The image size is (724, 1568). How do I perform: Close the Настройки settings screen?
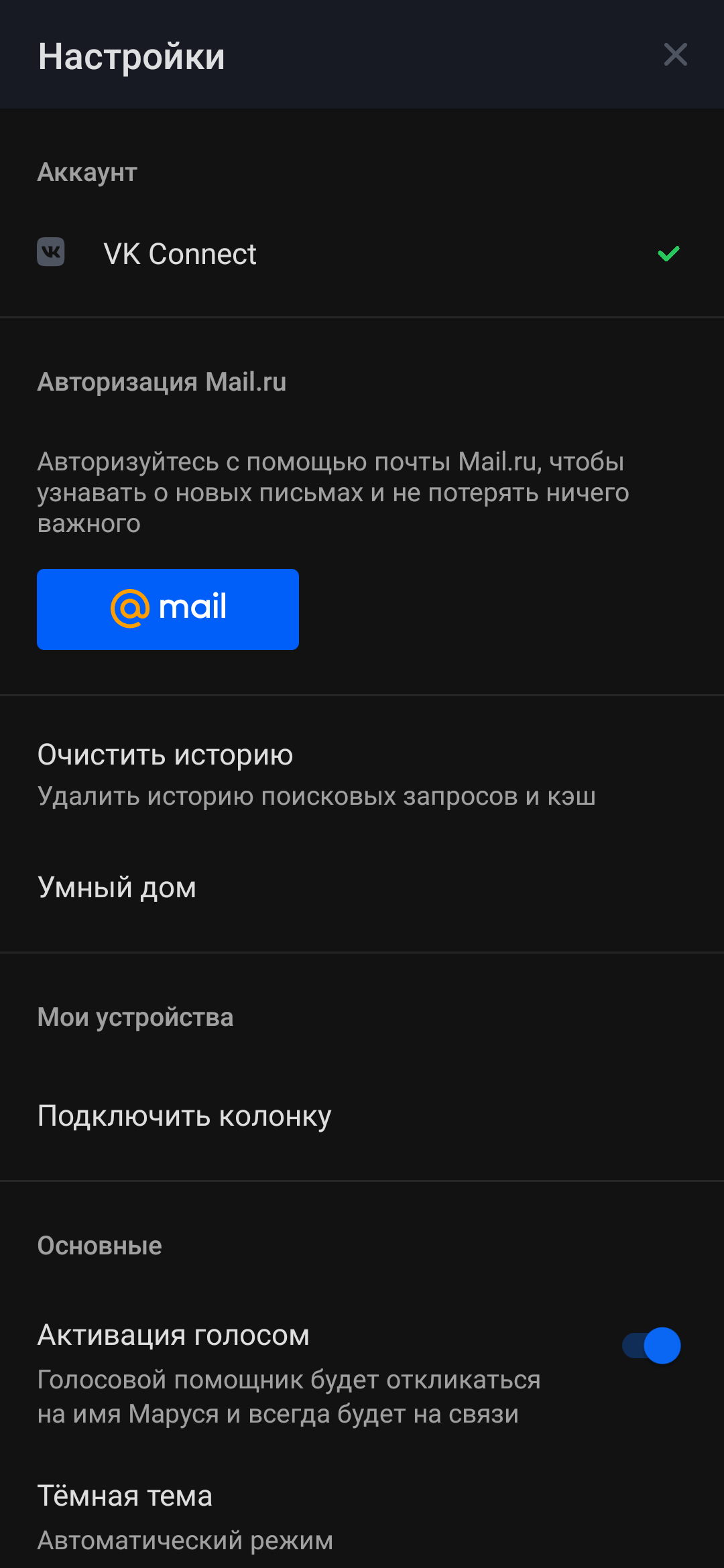click(x=675, y=55)
